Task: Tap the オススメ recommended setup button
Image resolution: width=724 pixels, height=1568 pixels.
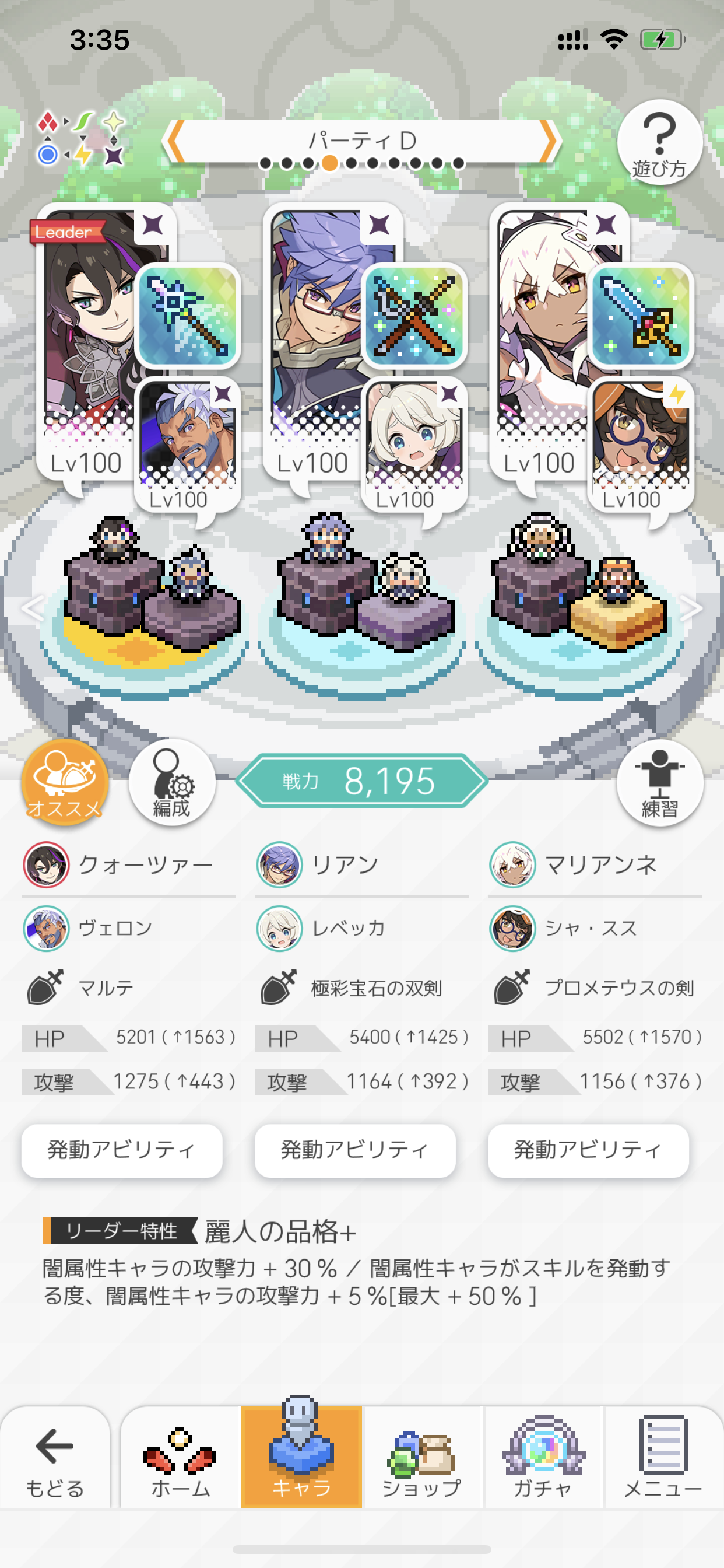Action: pyautogui.click(x=65, y=782)
